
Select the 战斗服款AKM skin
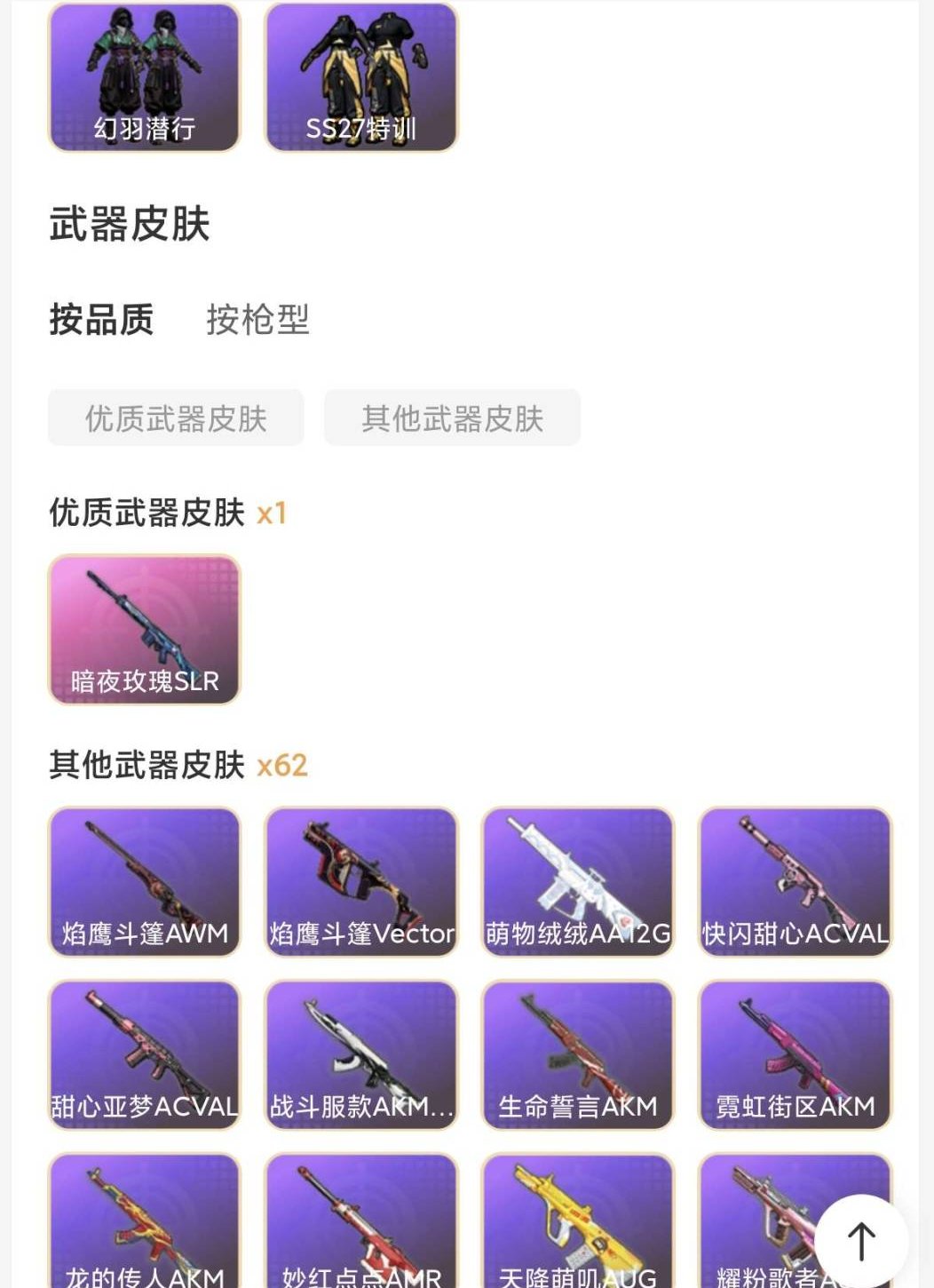(x=360, y=1054)
